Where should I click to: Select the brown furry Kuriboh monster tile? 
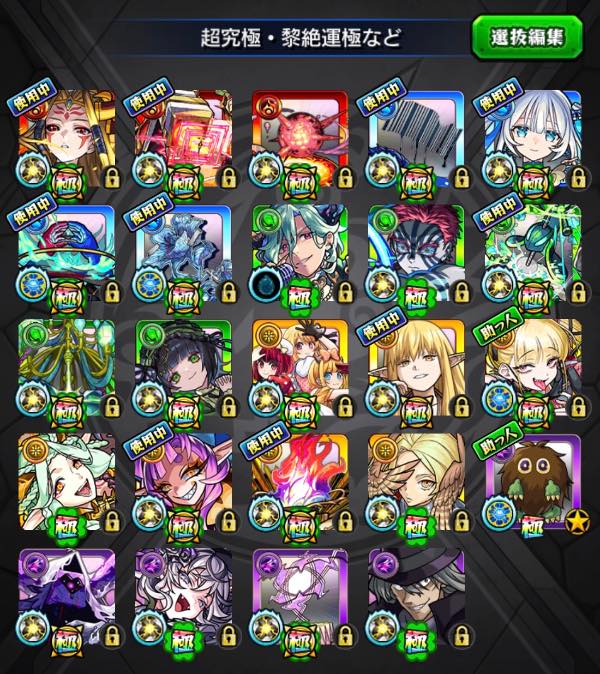click(533, 482)
